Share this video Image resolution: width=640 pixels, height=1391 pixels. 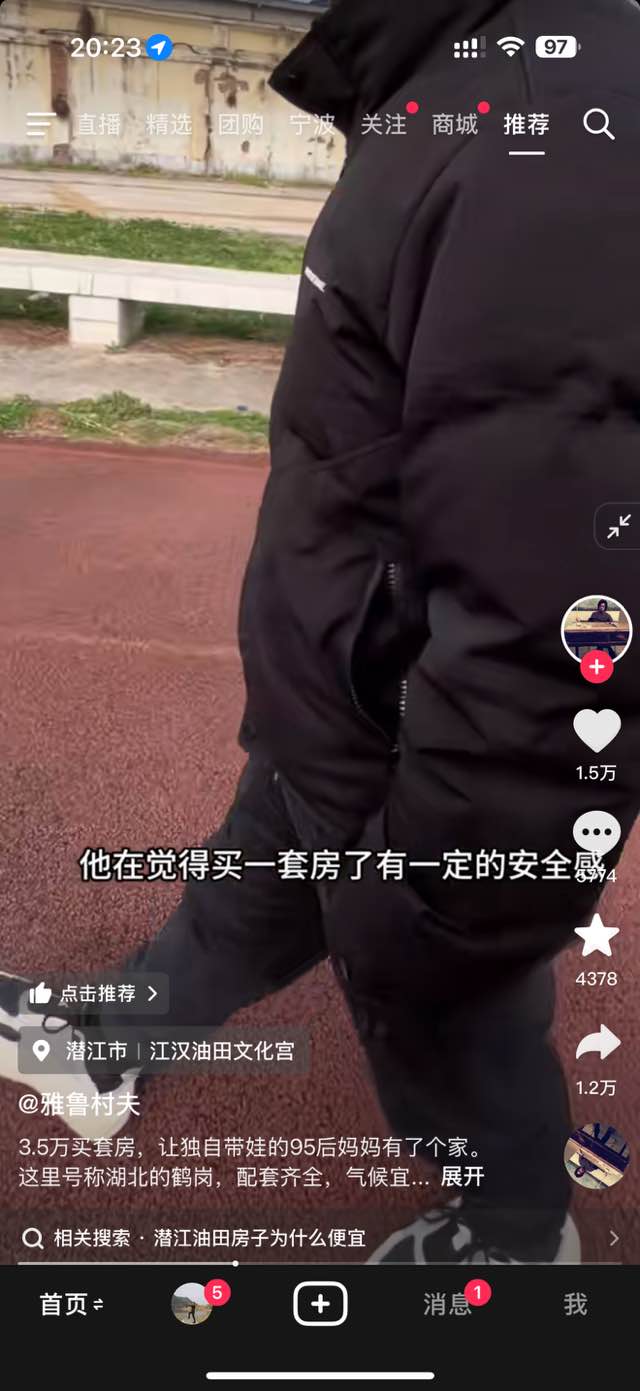(x=597, y=1044)
